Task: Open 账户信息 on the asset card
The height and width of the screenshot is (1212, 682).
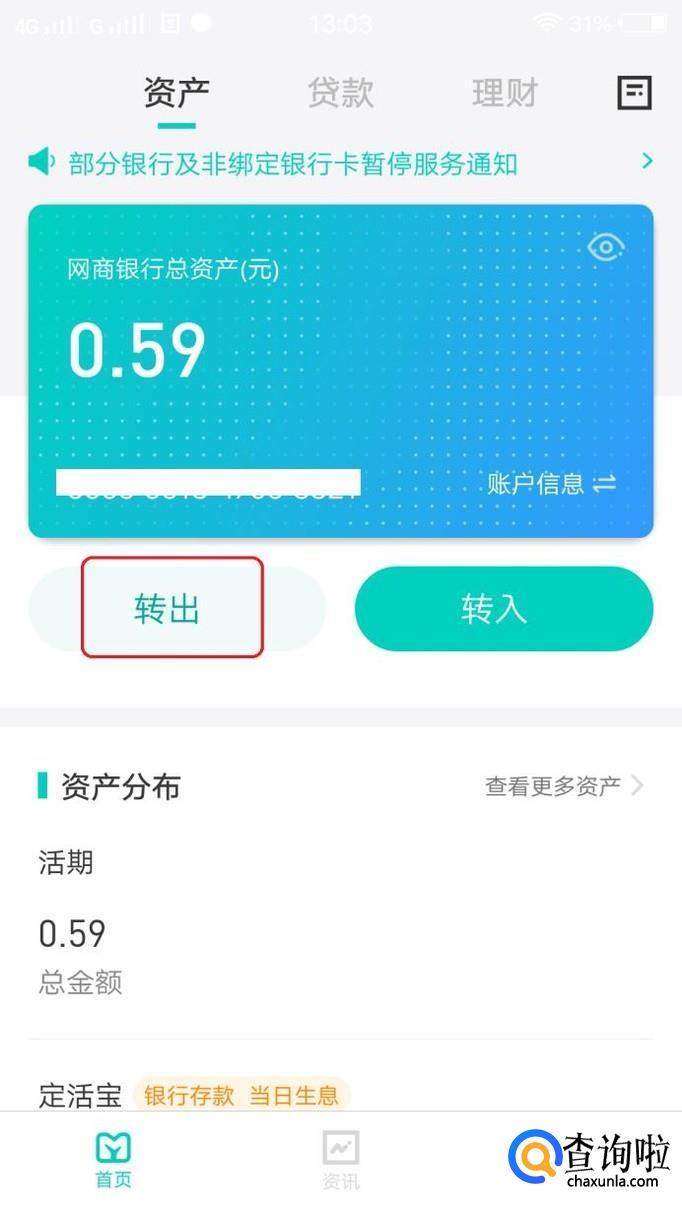Action: tap(551, 484)
